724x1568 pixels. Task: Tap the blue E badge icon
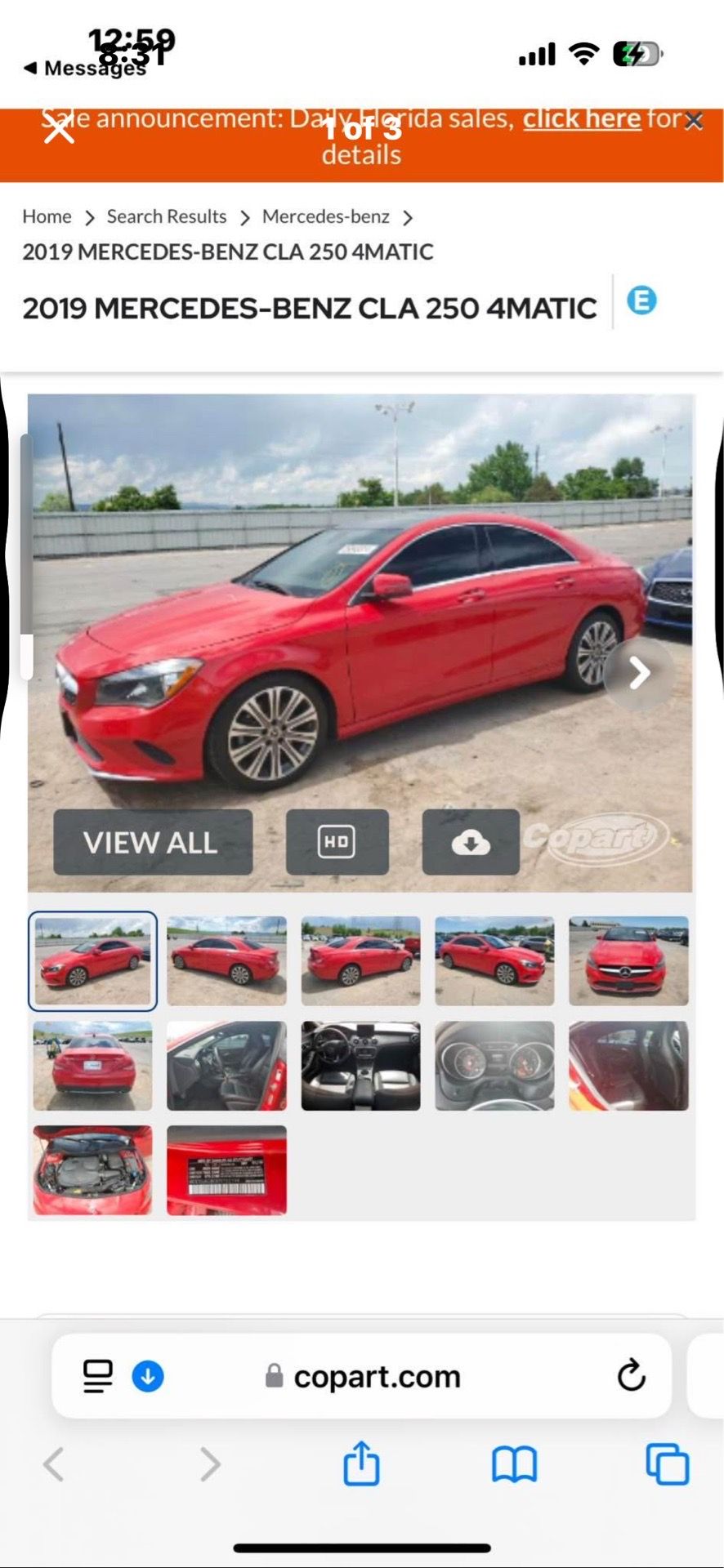pyautogui.click(x=641, y=301)
